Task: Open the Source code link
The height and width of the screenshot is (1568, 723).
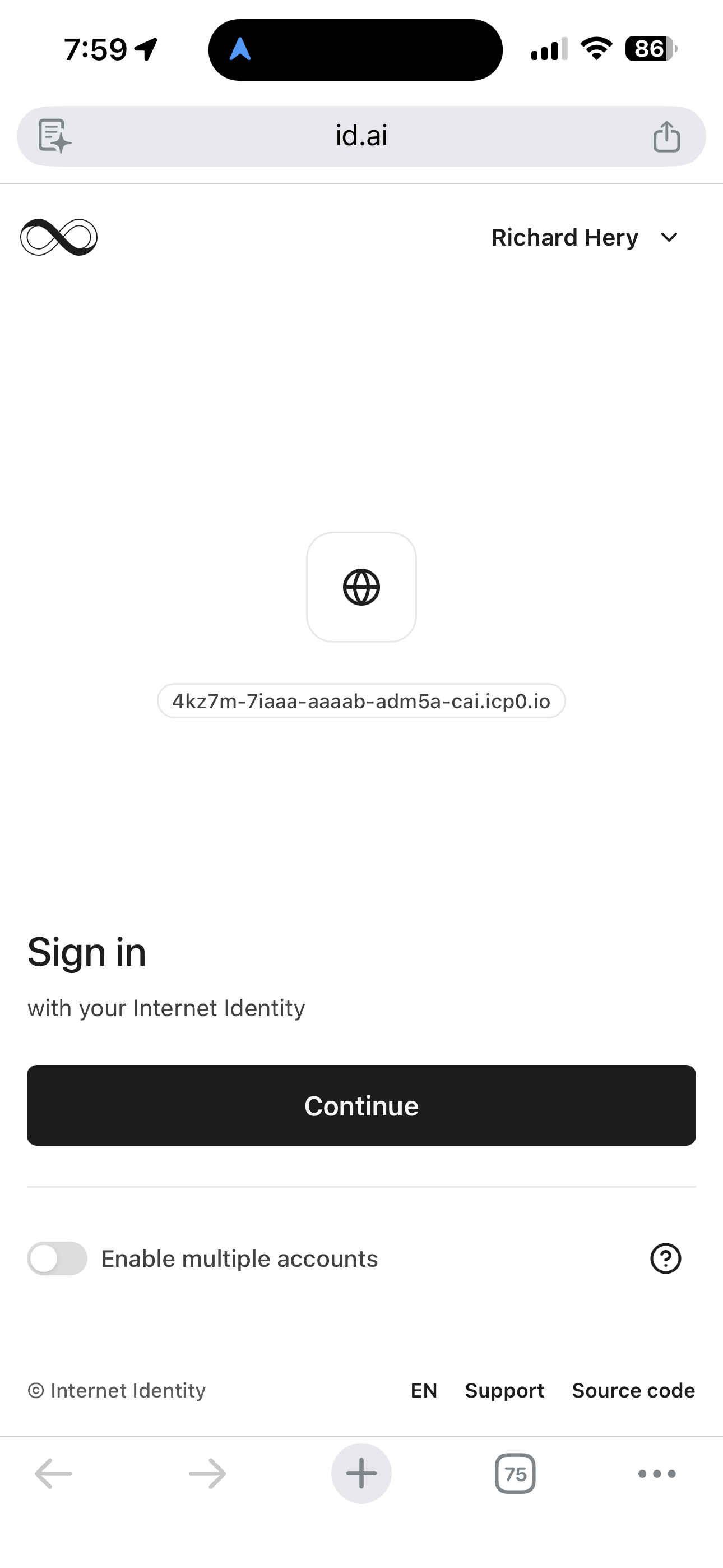Action: click(633, 1391)
